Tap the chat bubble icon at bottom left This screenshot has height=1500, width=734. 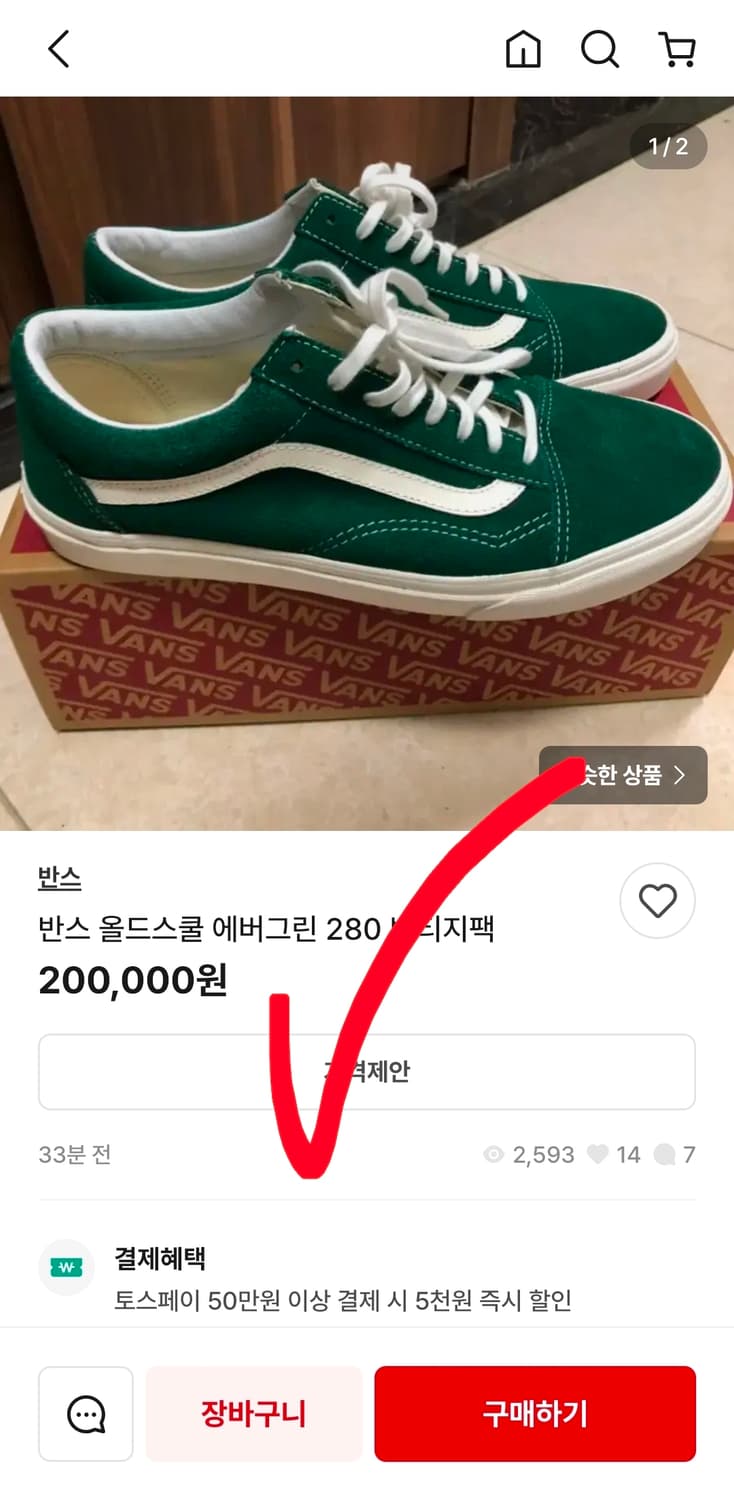pos(85,1413)
